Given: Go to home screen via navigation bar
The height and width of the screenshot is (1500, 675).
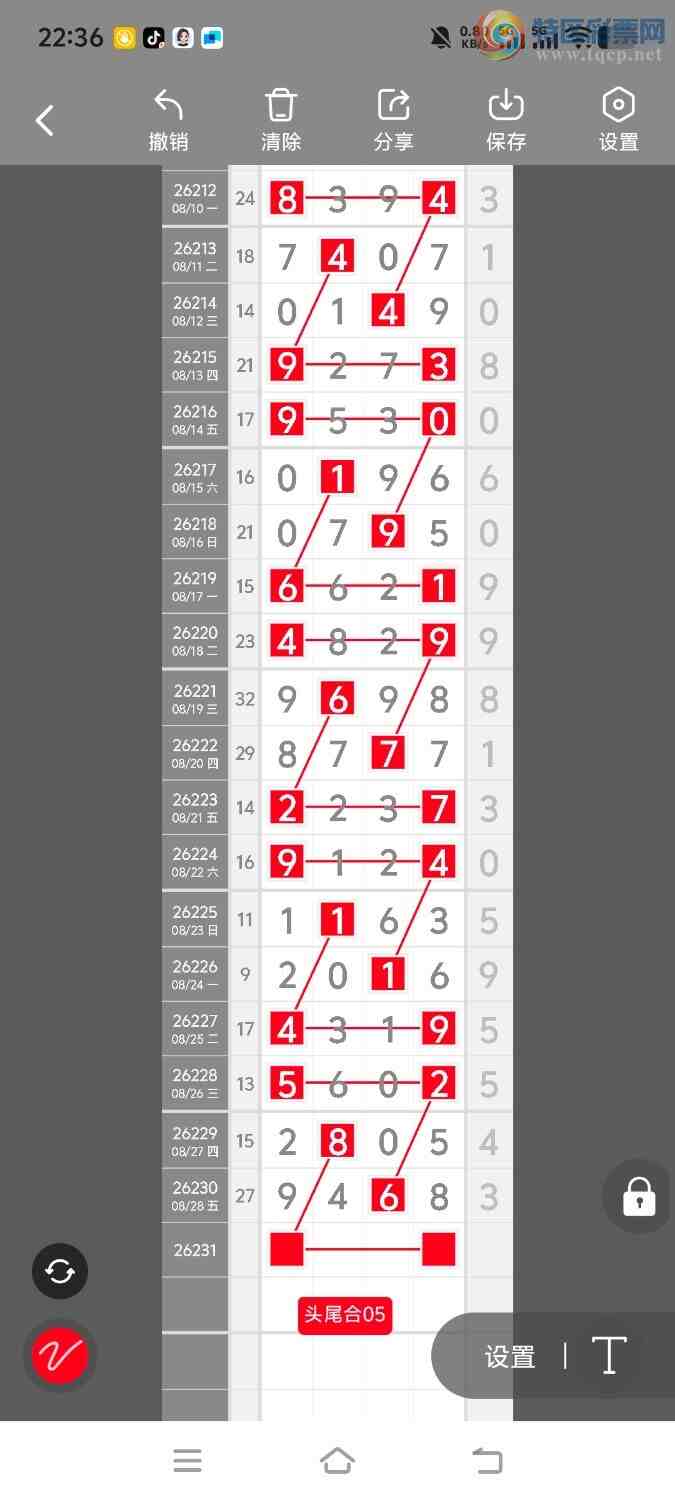Looking at the screenshot, I should pyautogui.click(x=337, y=1461).
